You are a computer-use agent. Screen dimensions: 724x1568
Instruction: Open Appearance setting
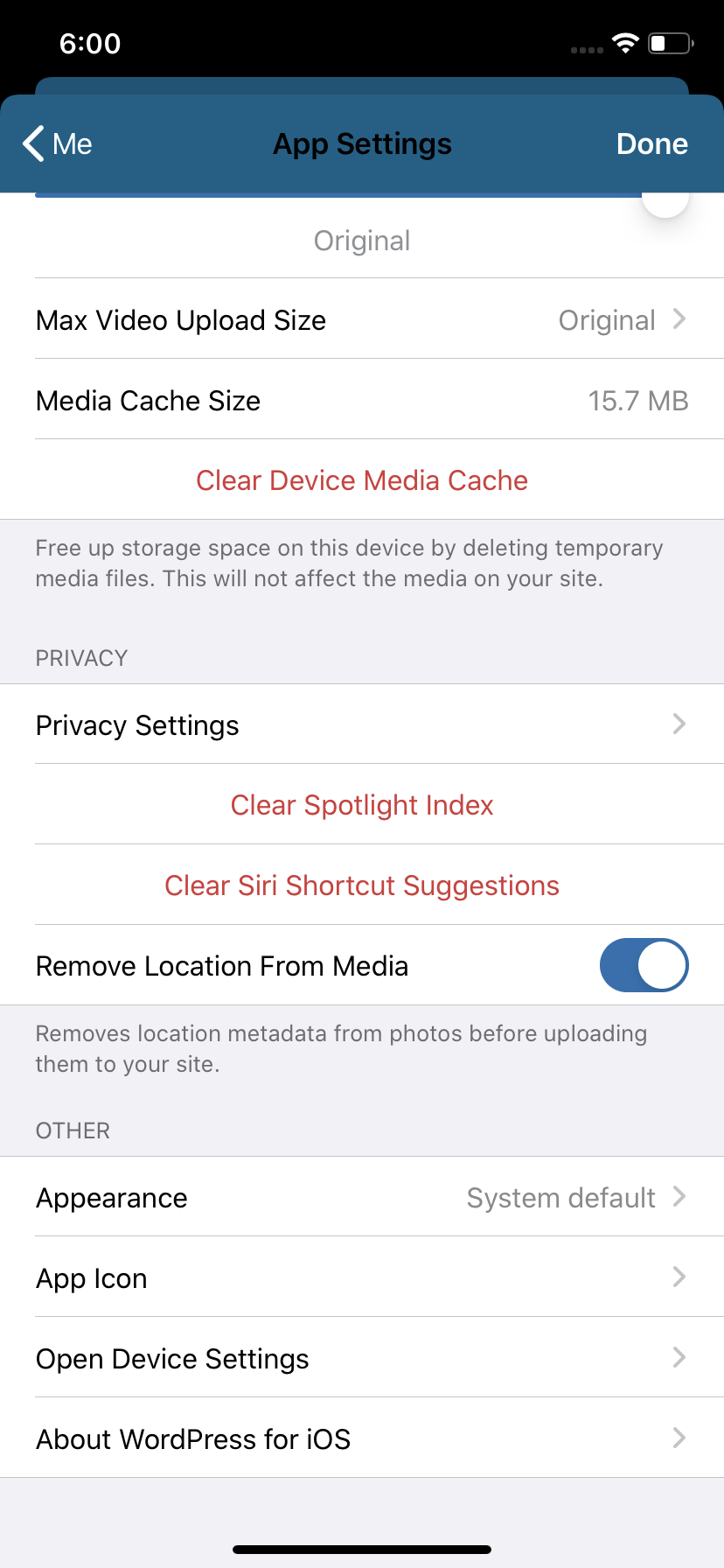click(362, 1197)
